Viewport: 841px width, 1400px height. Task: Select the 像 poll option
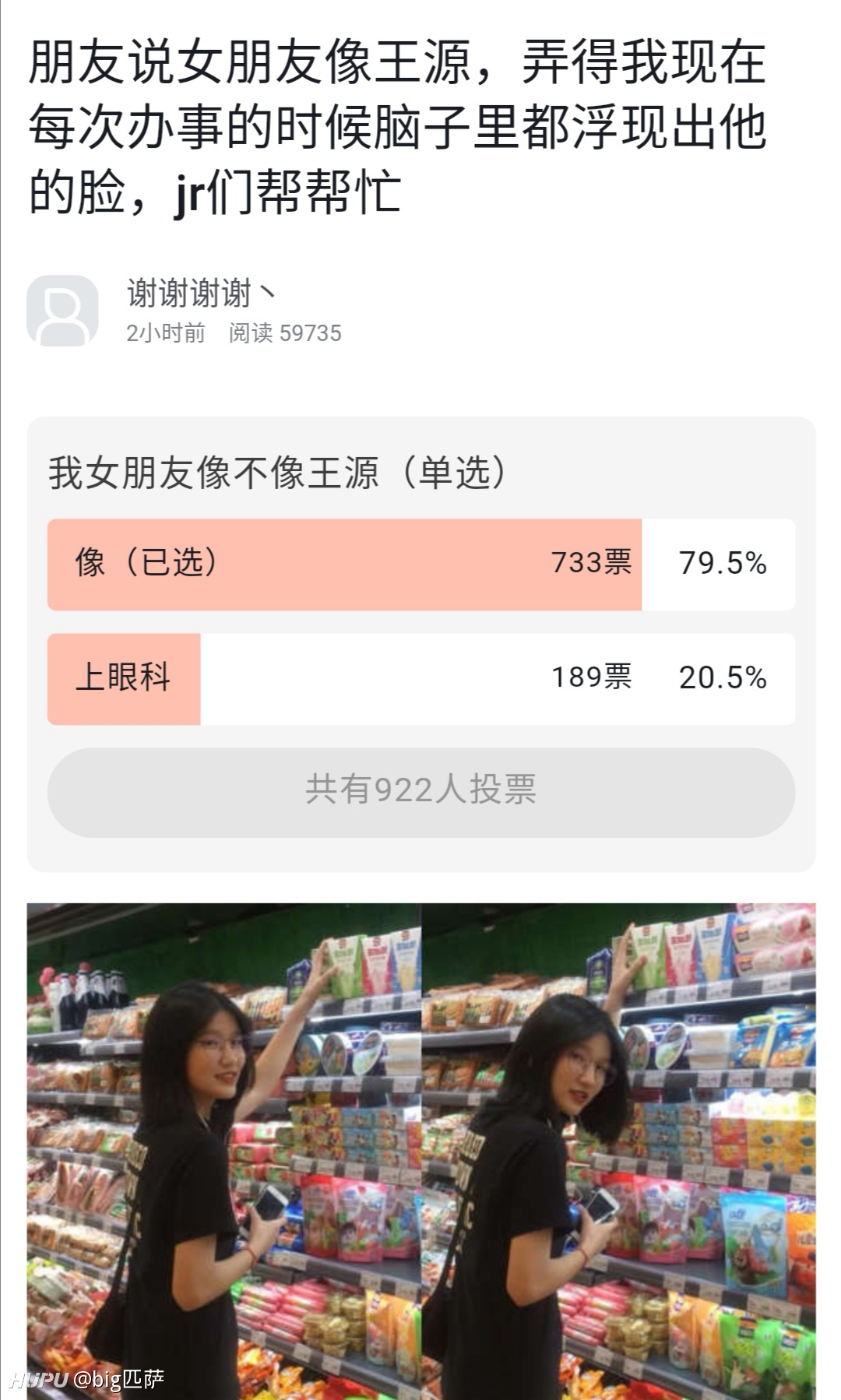[x=420, y=564]
